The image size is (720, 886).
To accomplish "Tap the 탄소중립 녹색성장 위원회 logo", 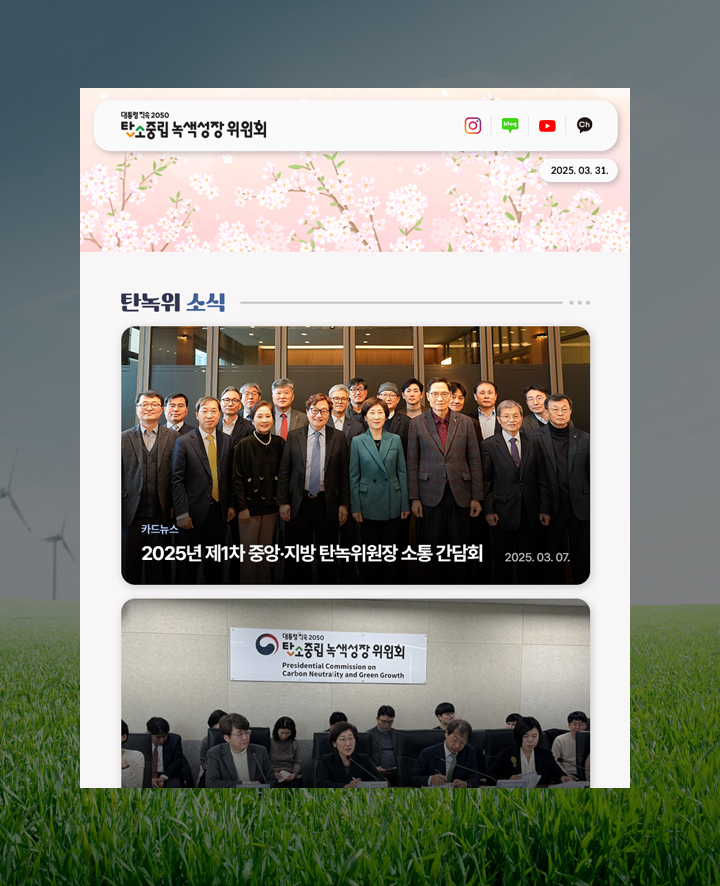I will [x=194, y=125].
